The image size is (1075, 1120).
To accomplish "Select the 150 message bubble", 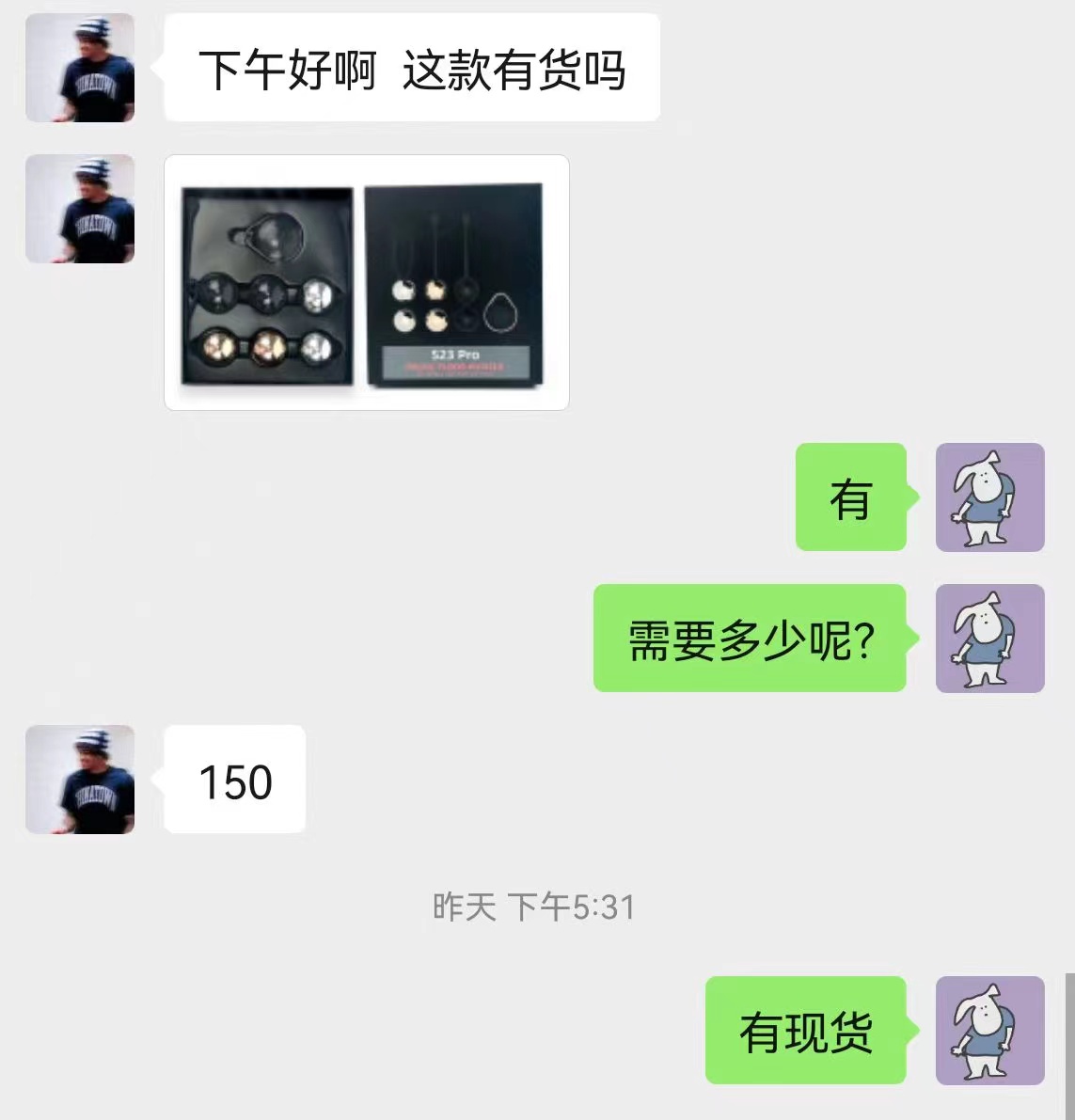I will (234, 781).
